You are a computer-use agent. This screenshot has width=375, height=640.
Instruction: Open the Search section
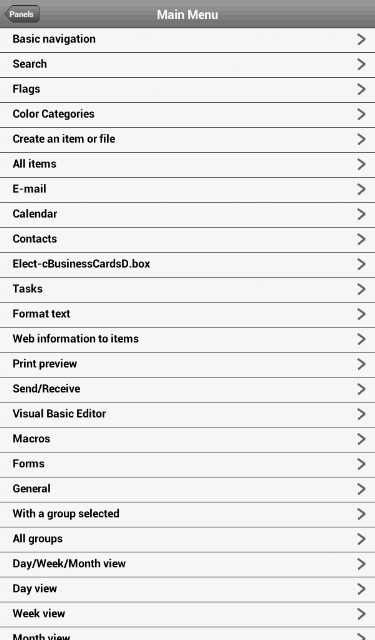click(187, 64)
